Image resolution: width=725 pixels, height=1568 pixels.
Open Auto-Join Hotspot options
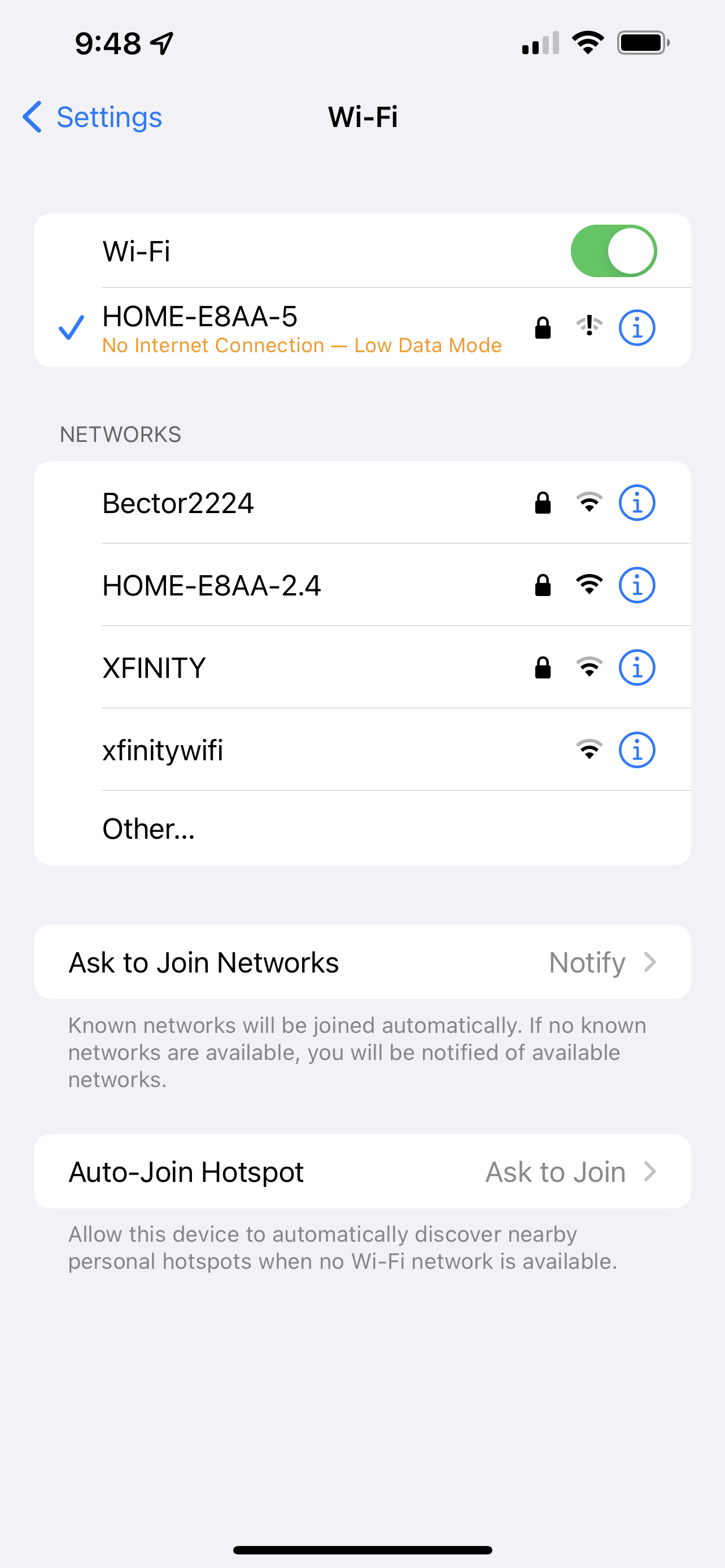(362, 1172)
